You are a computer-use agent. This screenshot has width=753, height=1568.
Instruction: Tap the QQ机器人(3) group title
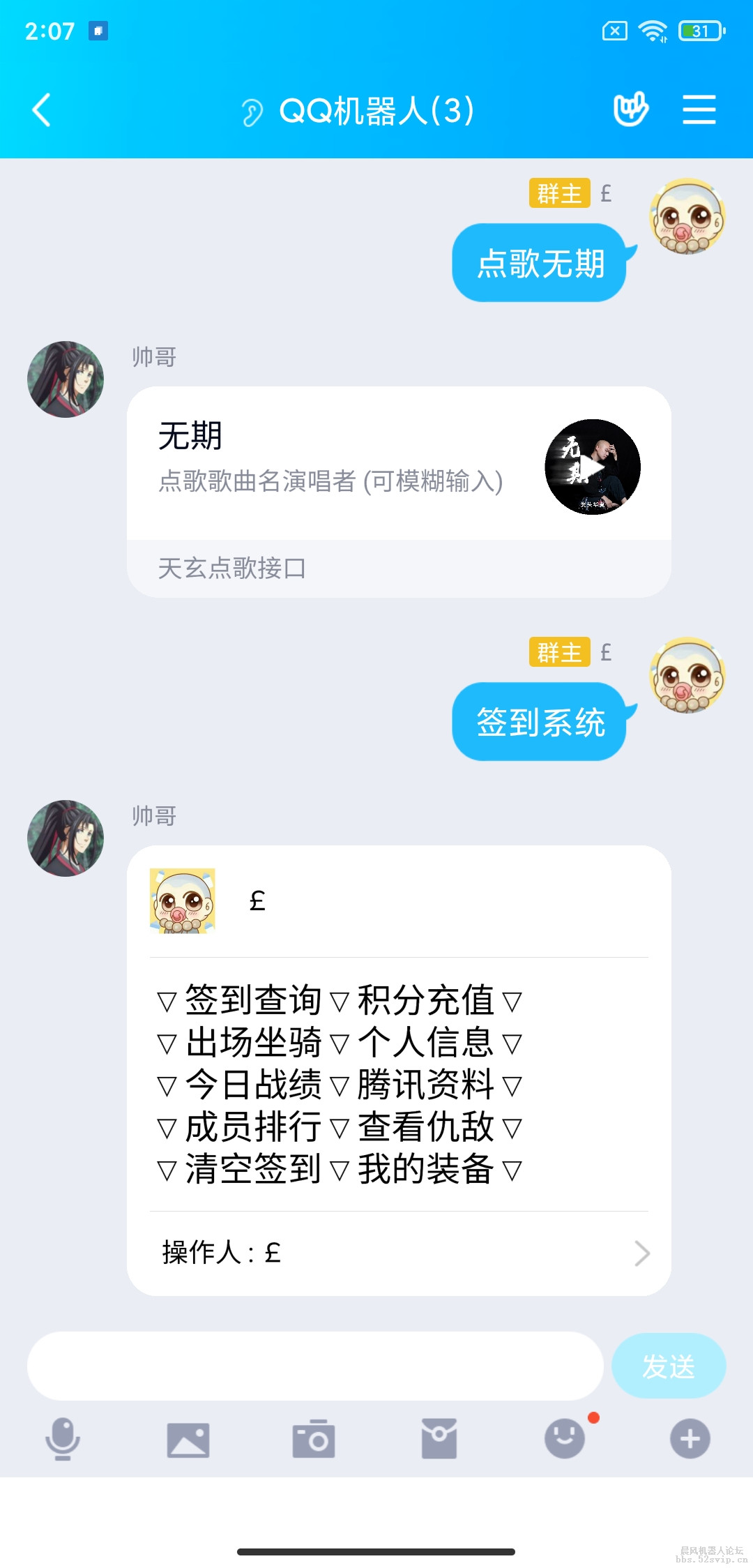click(x=376, y=110)
